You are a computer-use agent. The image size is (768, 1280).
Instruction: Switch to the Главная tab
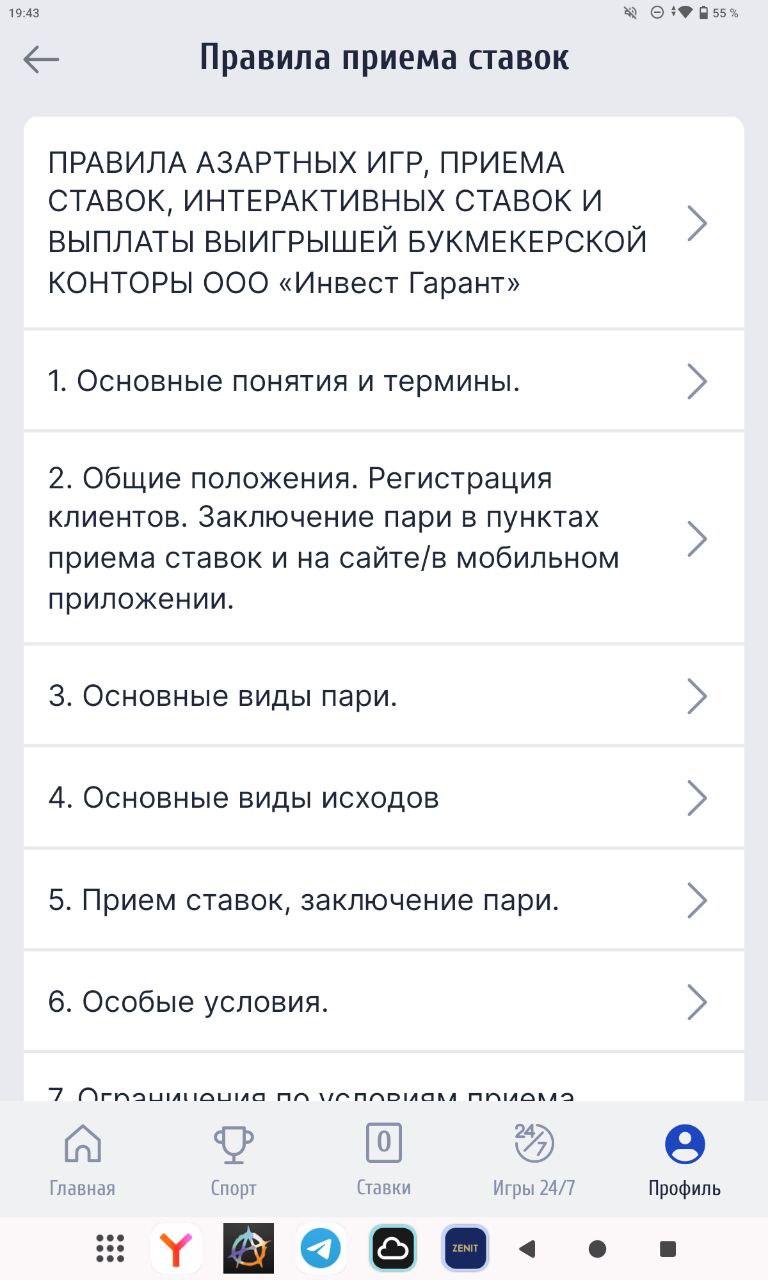tap(82, 1160)
